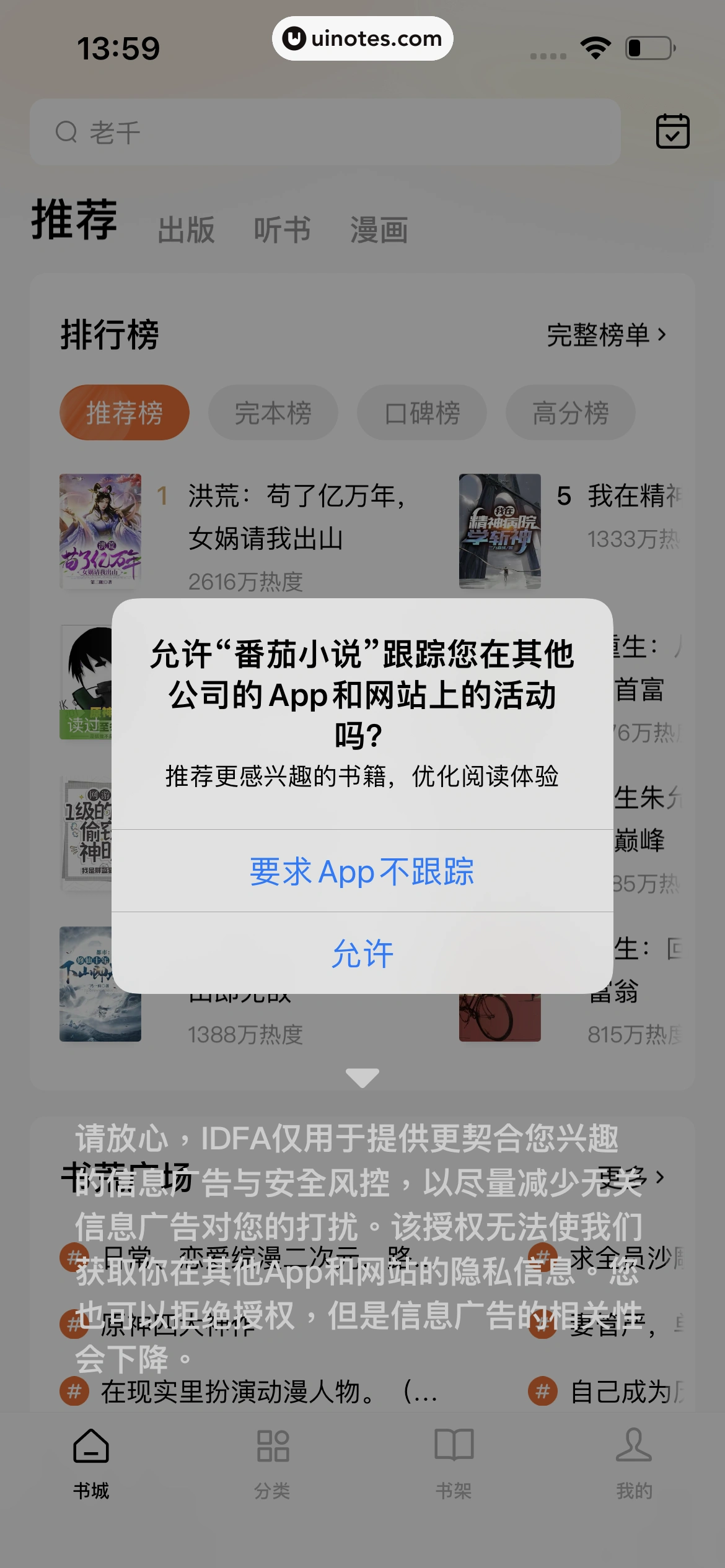Expand the ranking list arrow

click(362, 1078)
